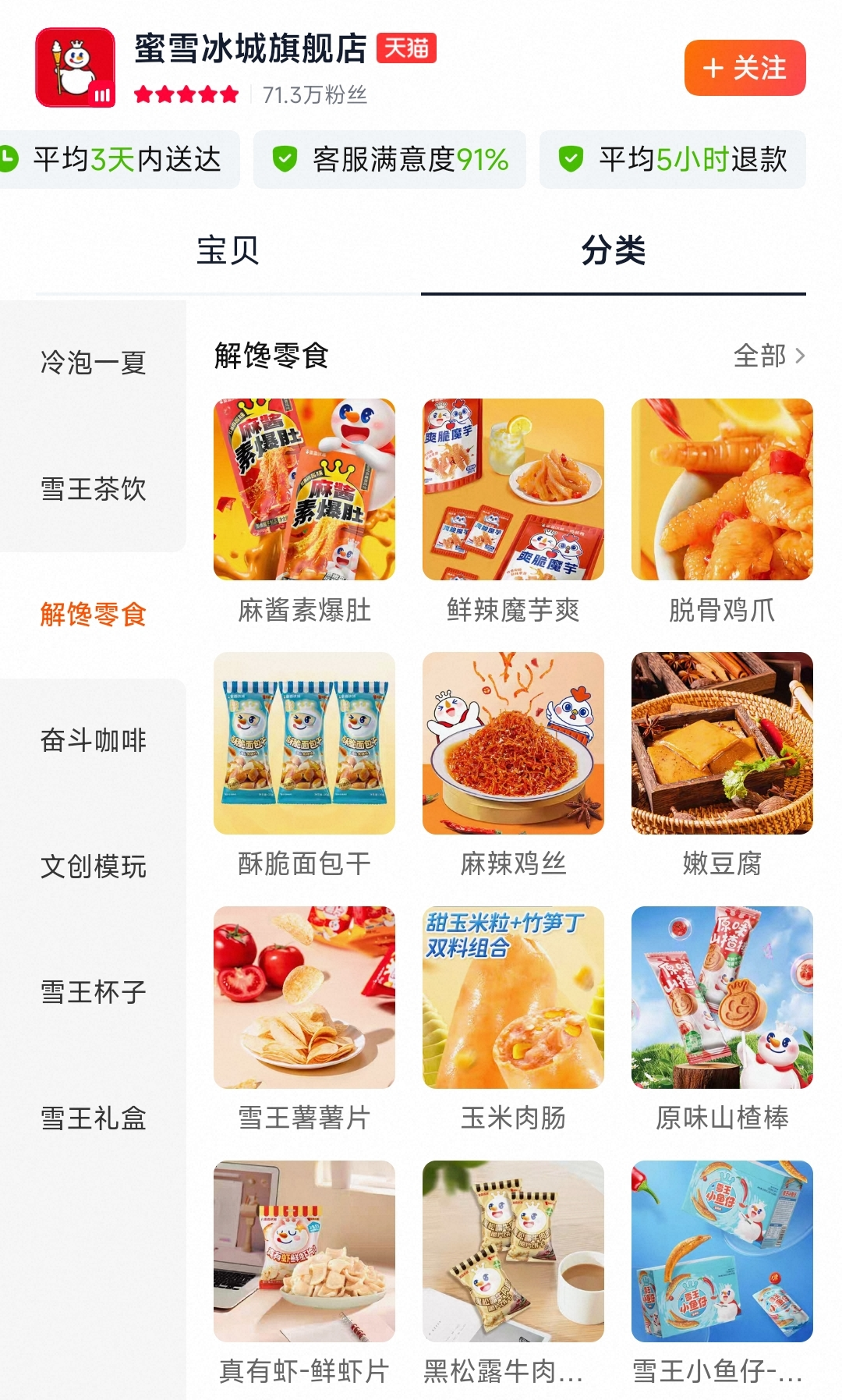View 全部 snacks list
Screen dimensions: 842x1400
click(x=769, y=356)
